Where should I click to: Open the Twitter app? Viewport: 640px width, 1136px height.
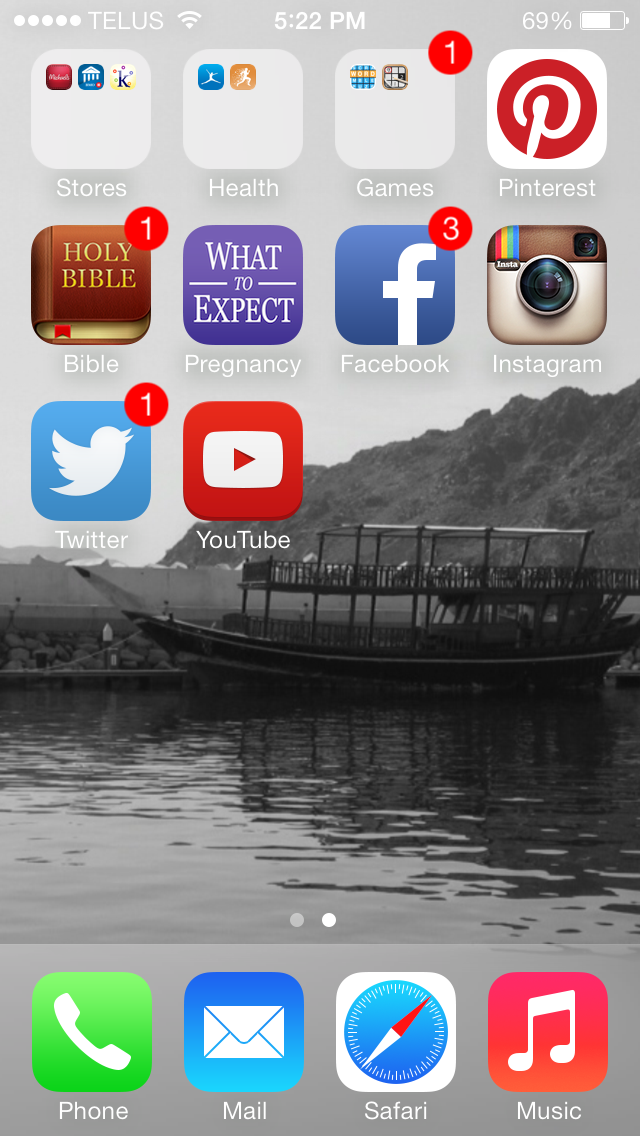(91, 461)
